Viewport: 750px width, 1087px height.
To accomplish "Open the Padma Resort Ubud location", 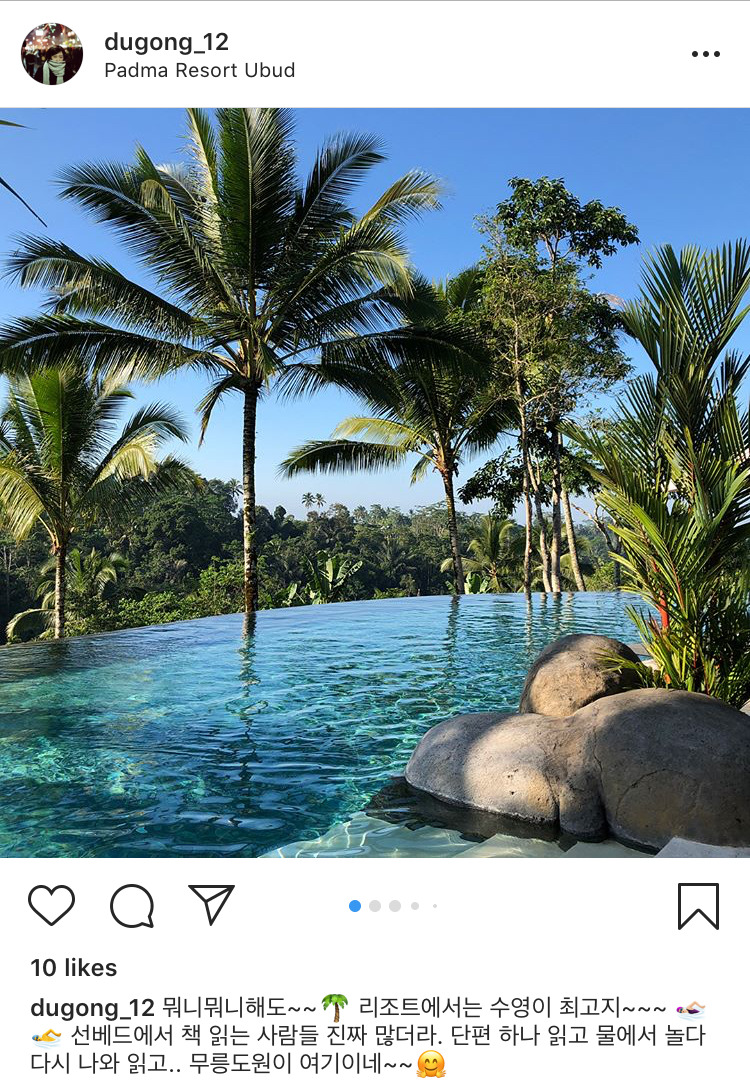I will pos(200,71).
